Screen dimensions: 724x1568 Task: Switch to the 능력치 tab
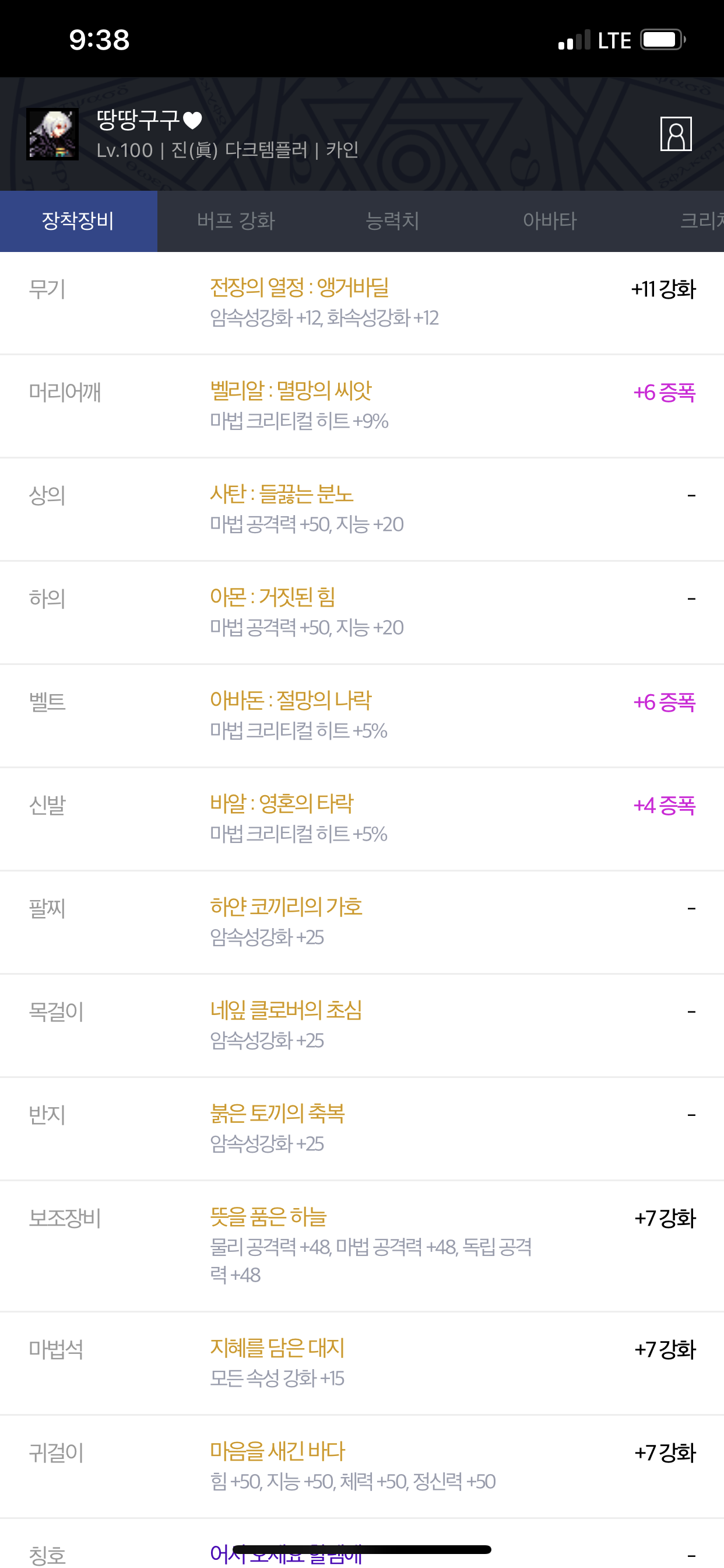pos(392,221)
